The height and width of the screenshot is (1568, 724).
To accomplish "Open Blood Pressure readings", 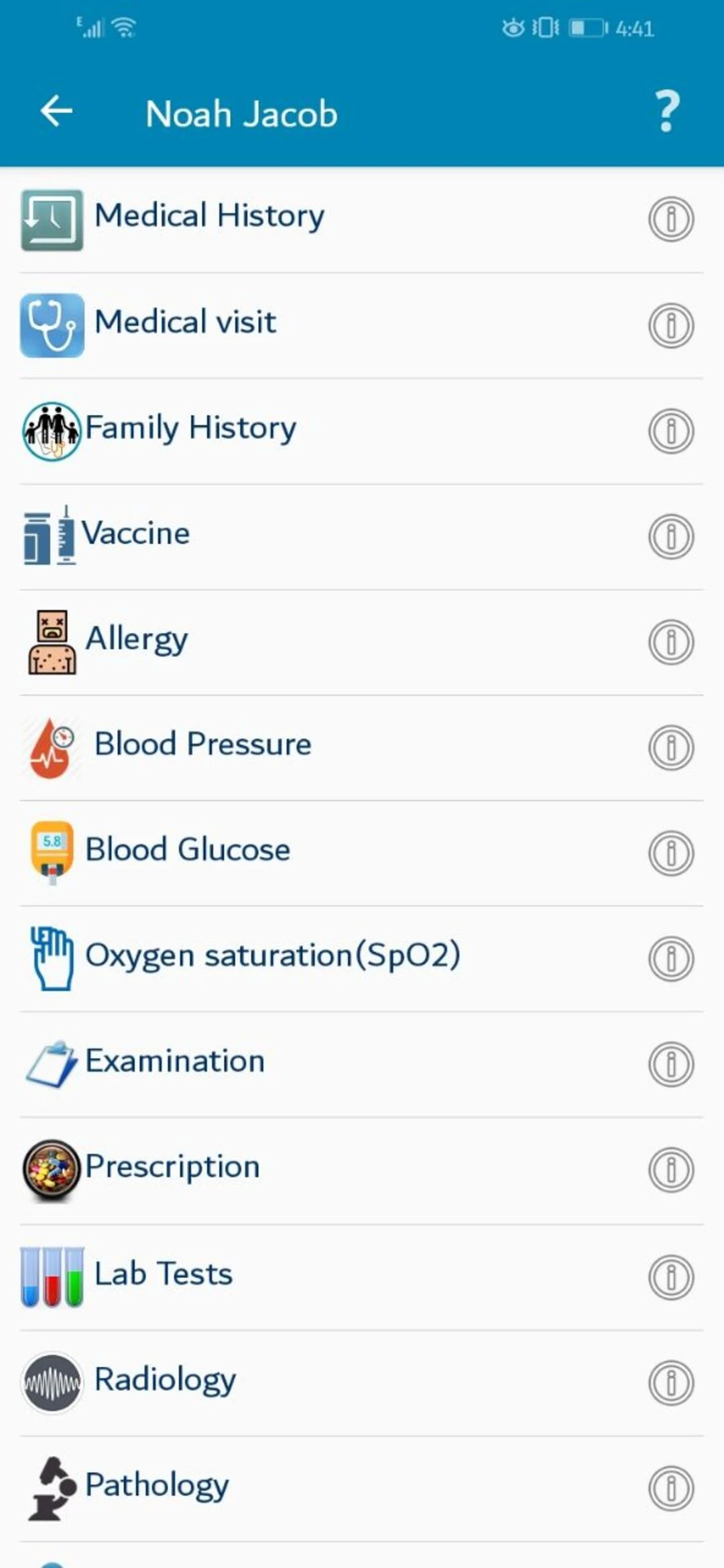I will pyautogui.click(x=202, y=745).
